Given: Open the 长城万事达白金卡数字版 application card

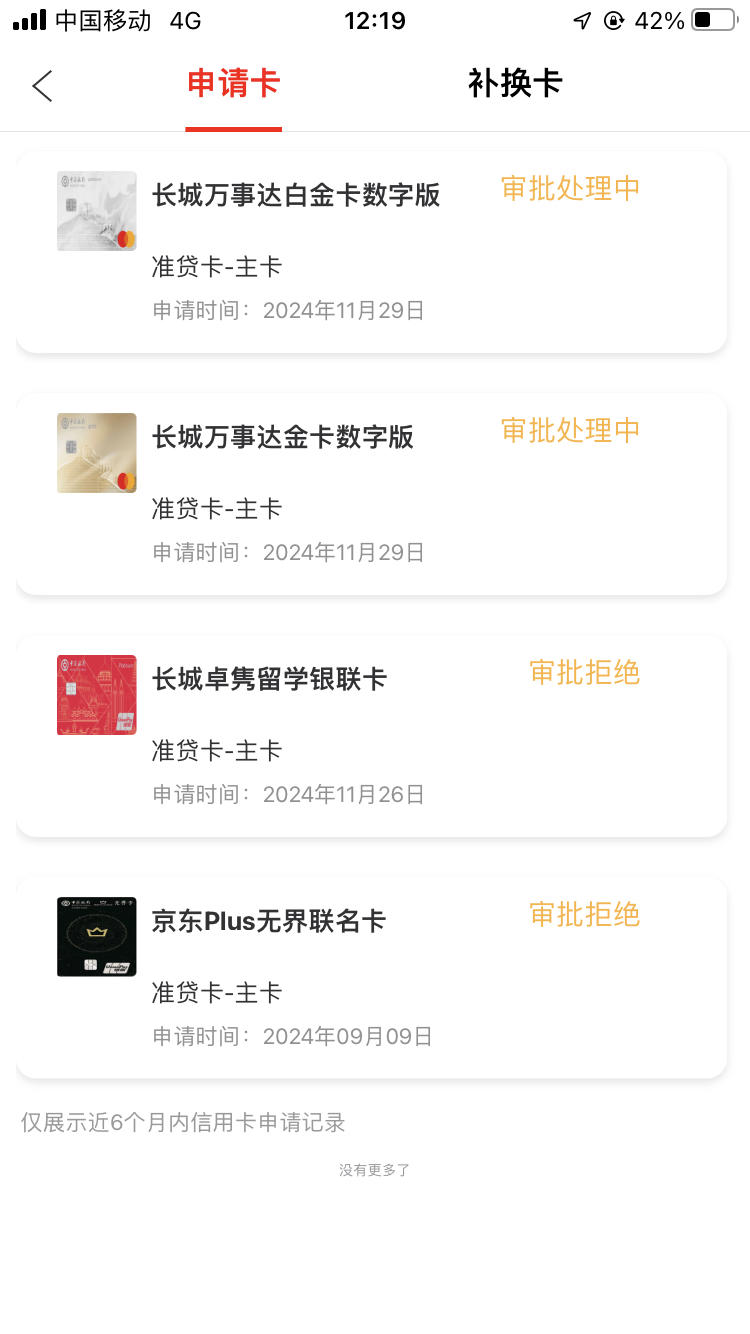Looking at the screenshot, I should [372, 252].
